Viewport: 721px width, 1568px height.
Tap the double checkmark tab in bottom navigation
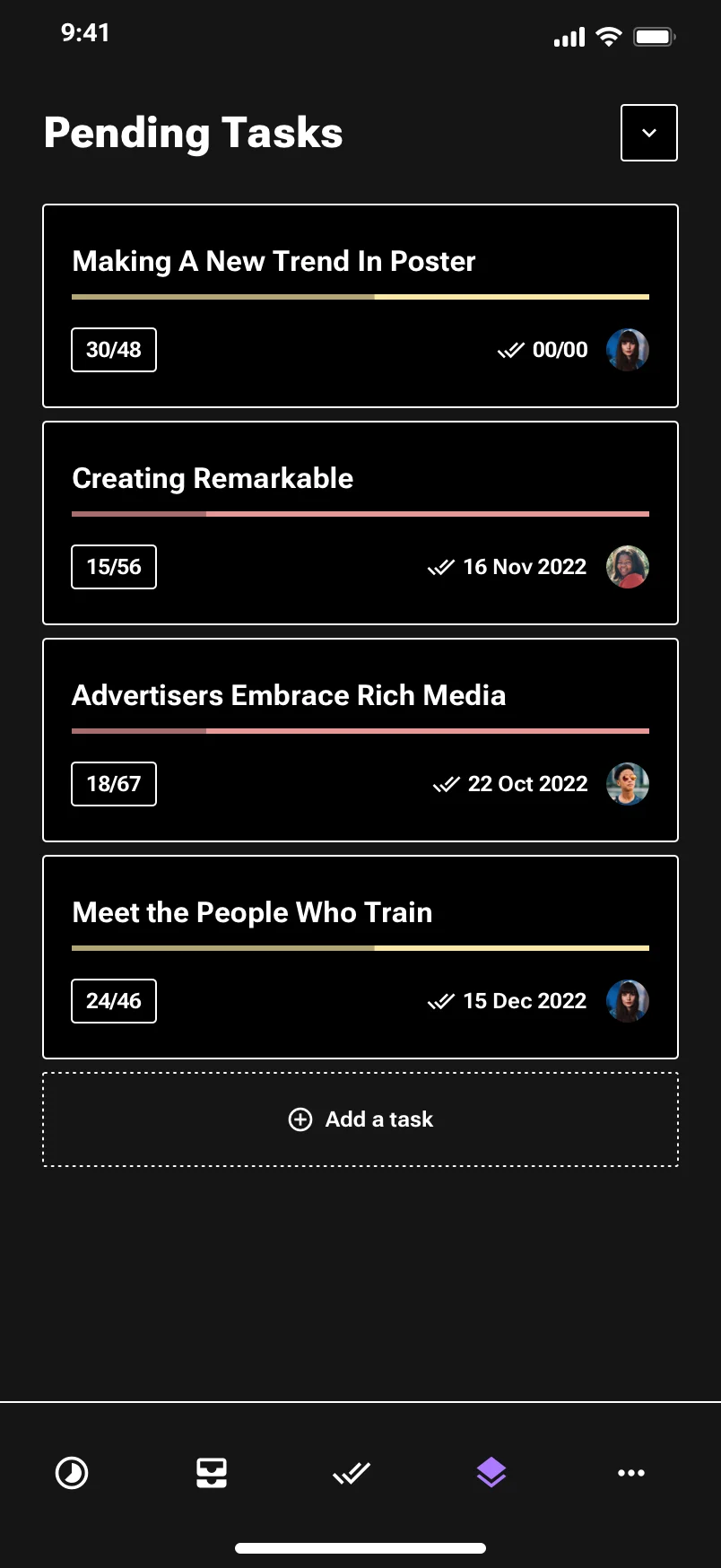[x=352, y=1472]
